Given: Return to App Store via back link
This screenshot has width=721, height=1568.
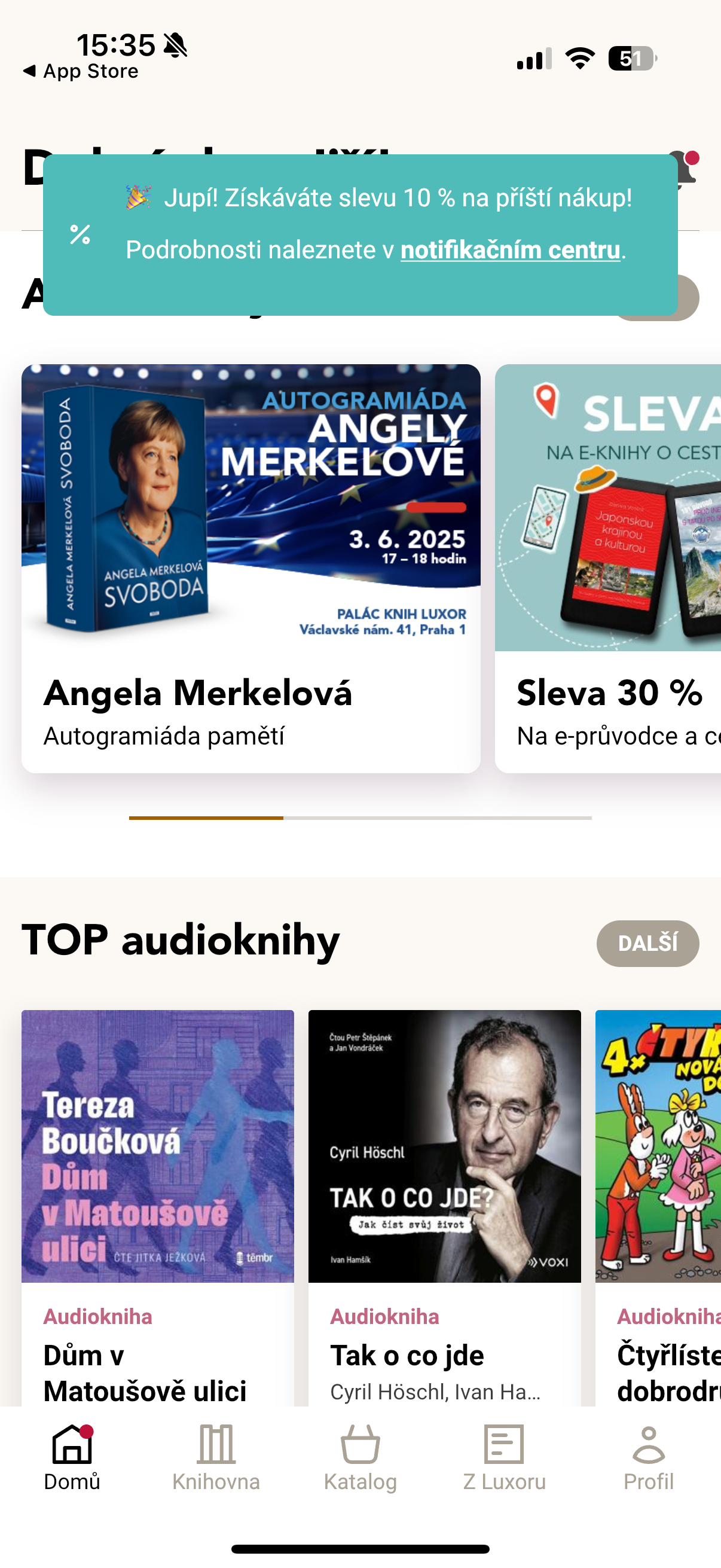Looking at the screenshot, I should click(x=81, y=71).
